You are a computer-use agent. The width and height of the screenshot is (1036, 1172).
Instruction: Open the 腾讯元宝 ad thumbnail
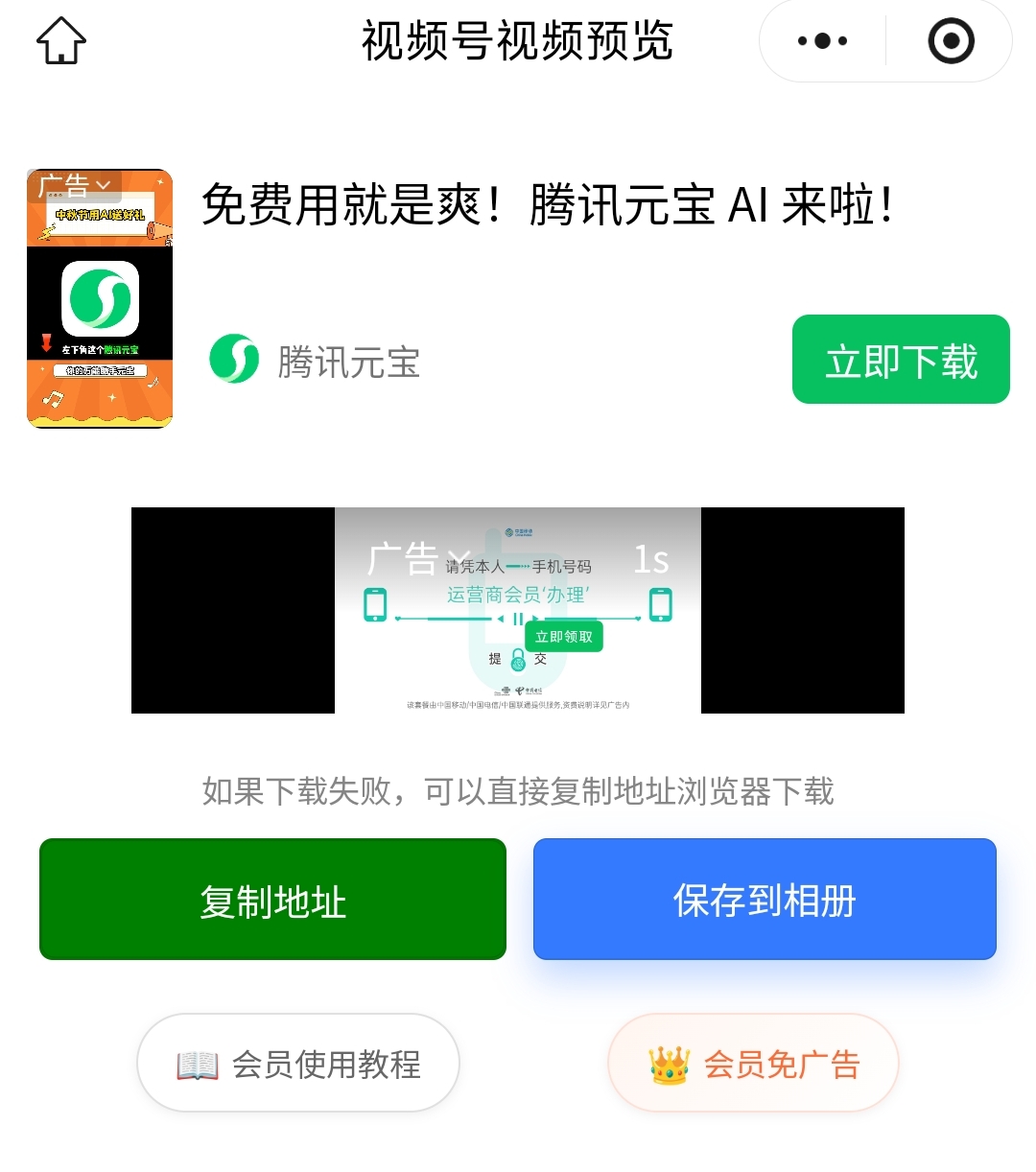[100, 298]
